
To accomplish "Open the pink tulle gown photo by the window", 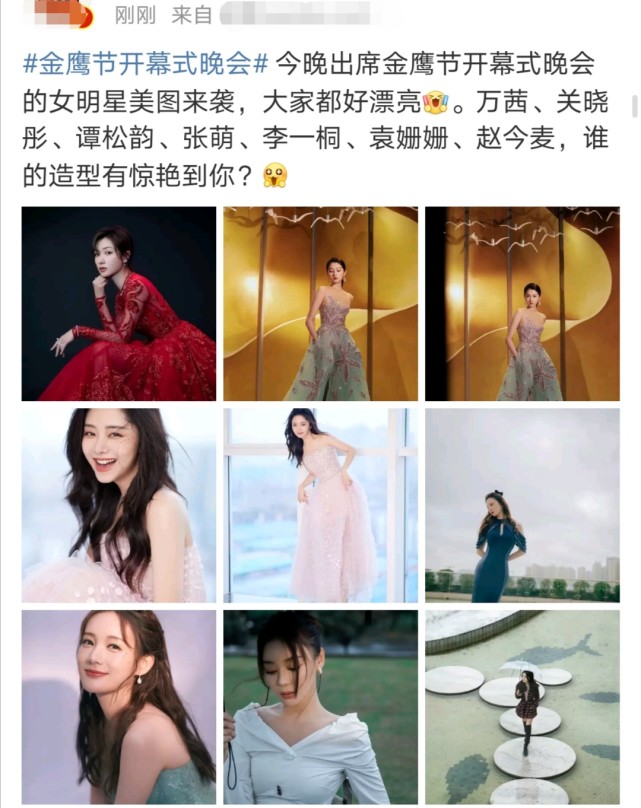I will [x=321, y=505].
